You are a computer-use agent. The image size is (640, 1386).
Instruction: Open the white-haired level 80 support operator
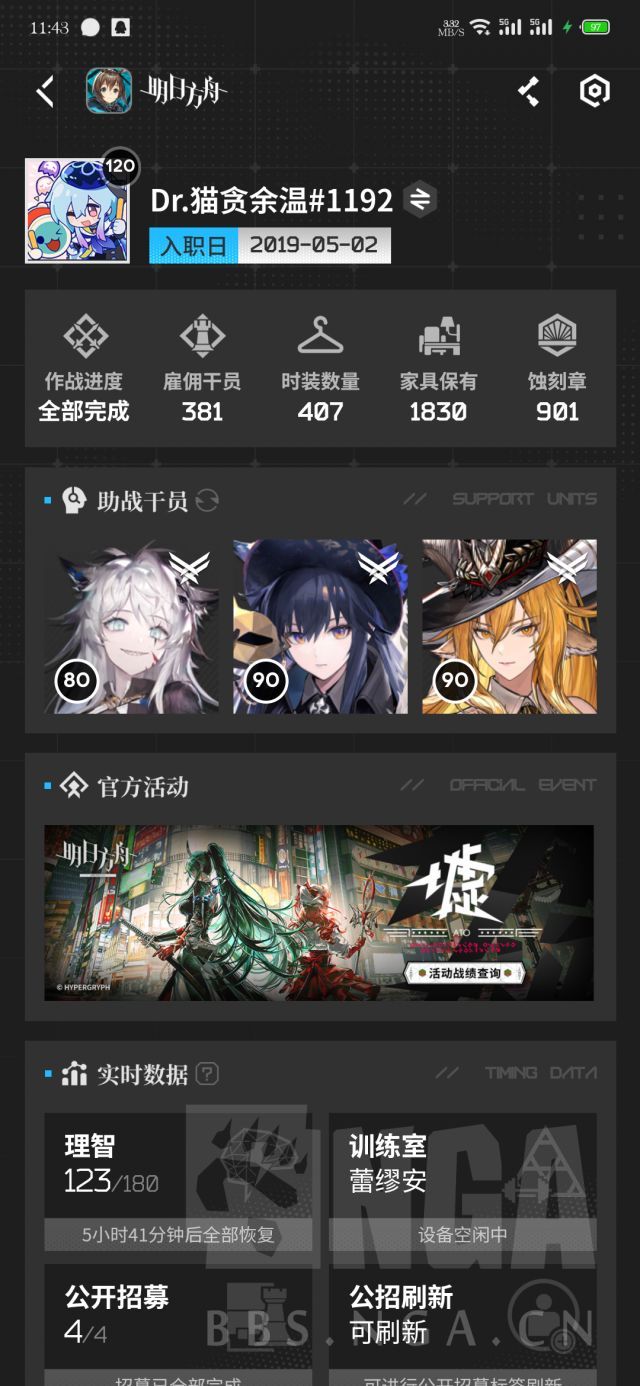(131, 627)
